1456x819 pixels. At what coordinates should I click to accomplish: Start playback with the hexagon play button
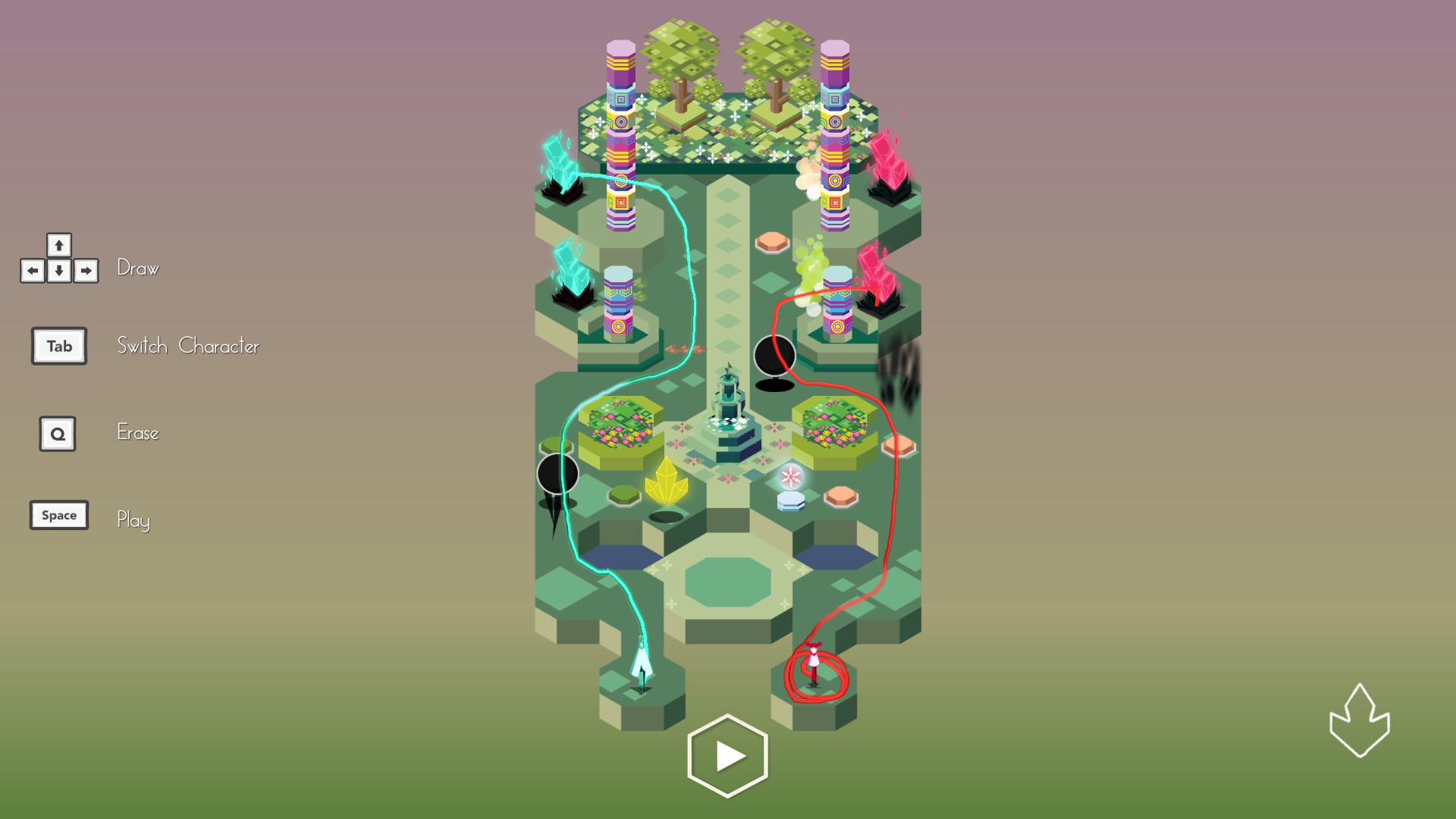728,755
